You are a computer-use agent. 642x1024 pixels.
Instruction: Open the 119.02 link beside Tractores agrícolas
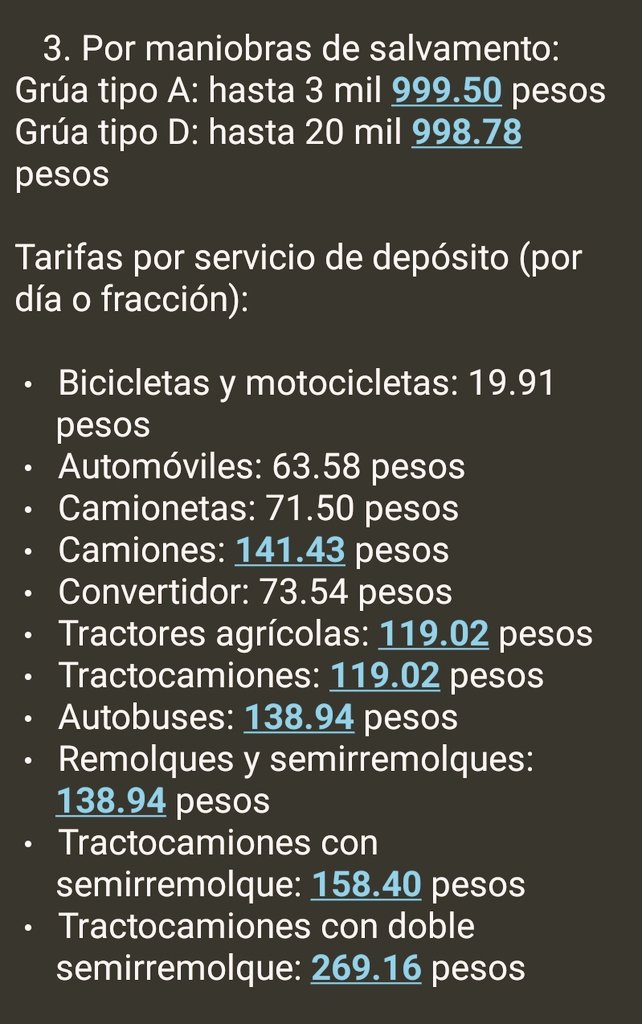[434, 634]
